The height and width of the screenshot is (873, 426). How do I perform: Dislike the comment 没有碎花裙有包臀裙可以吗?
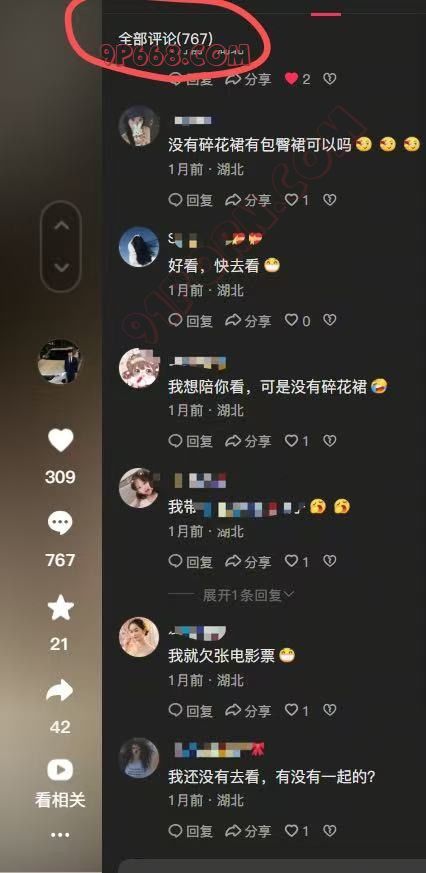tap(330, 199)
